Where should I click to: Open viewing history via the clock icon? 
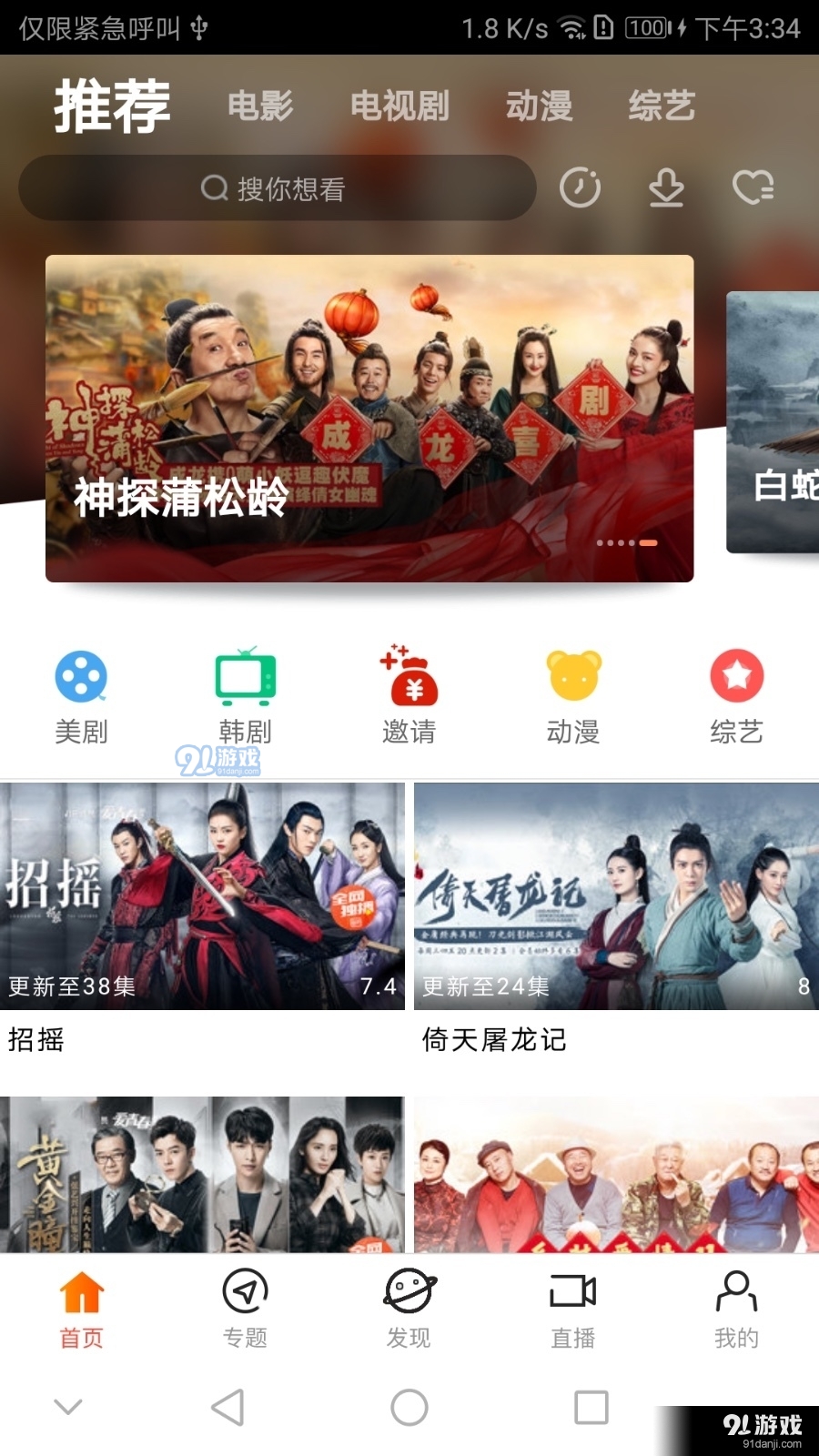(581, 187)
